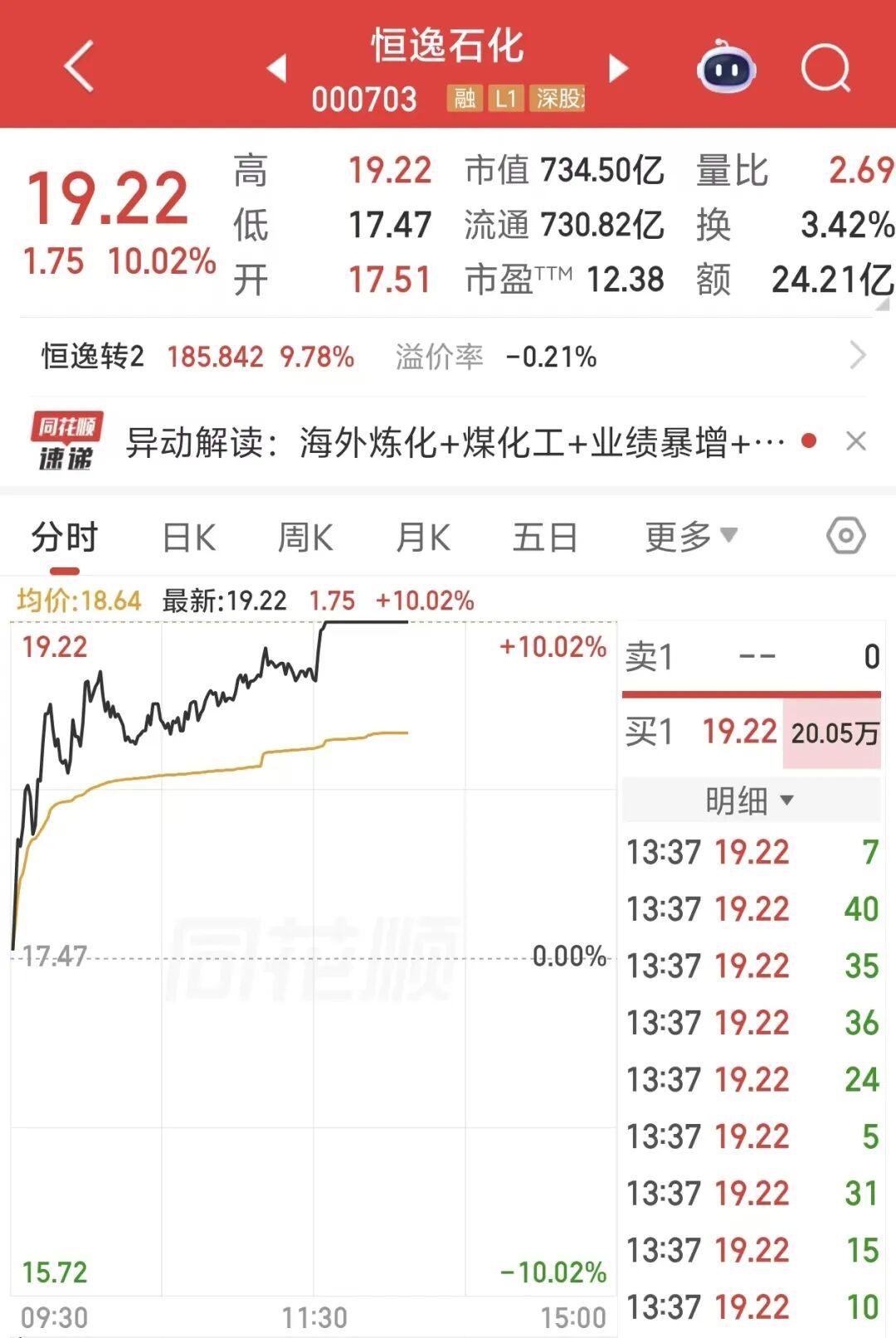The image size is (896, 1338).
Task: Open the robot assistant icon
Action: tap(726, 68)
